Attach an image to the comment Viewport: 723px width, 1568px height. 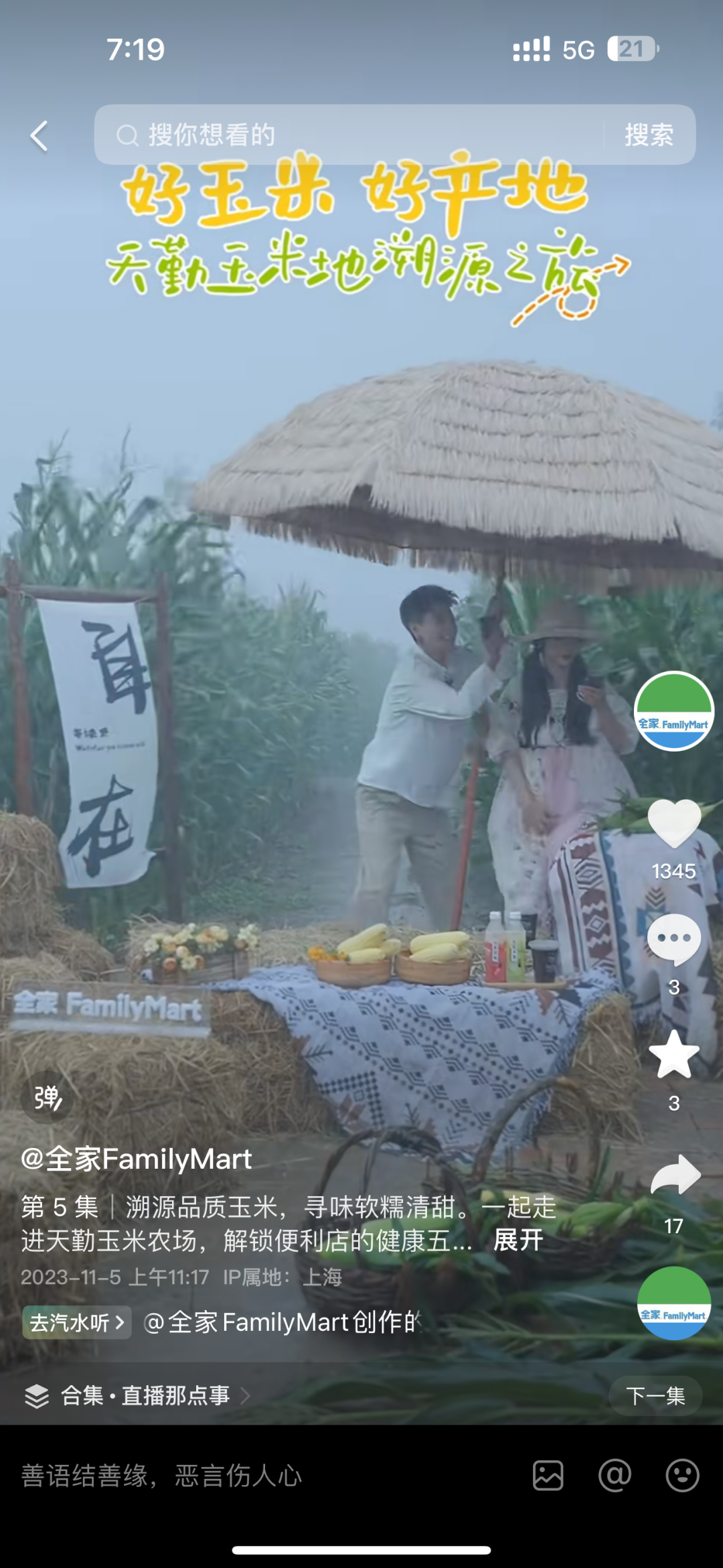click(x=548, y=1476)
